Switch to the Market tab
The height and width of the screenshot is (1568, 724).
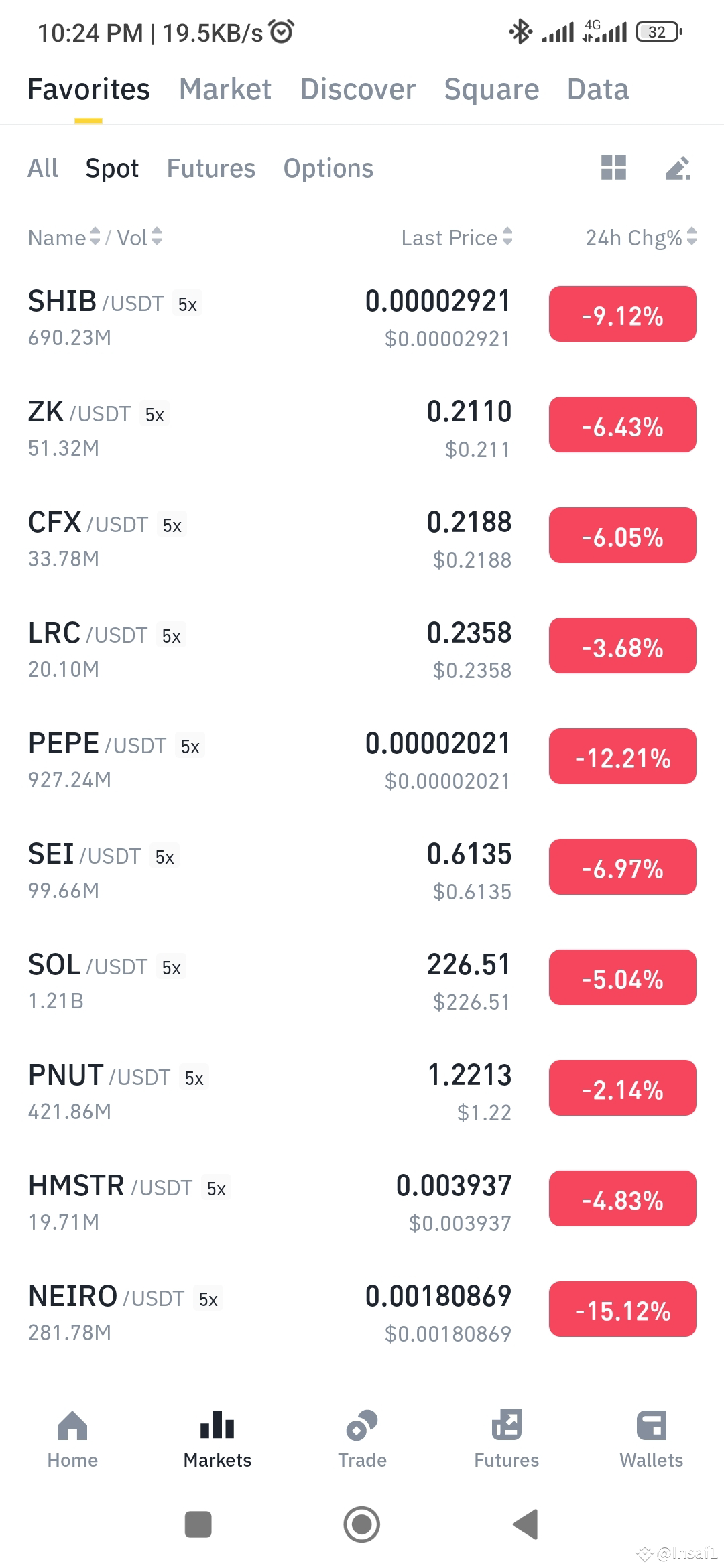[x=225, y=88]
